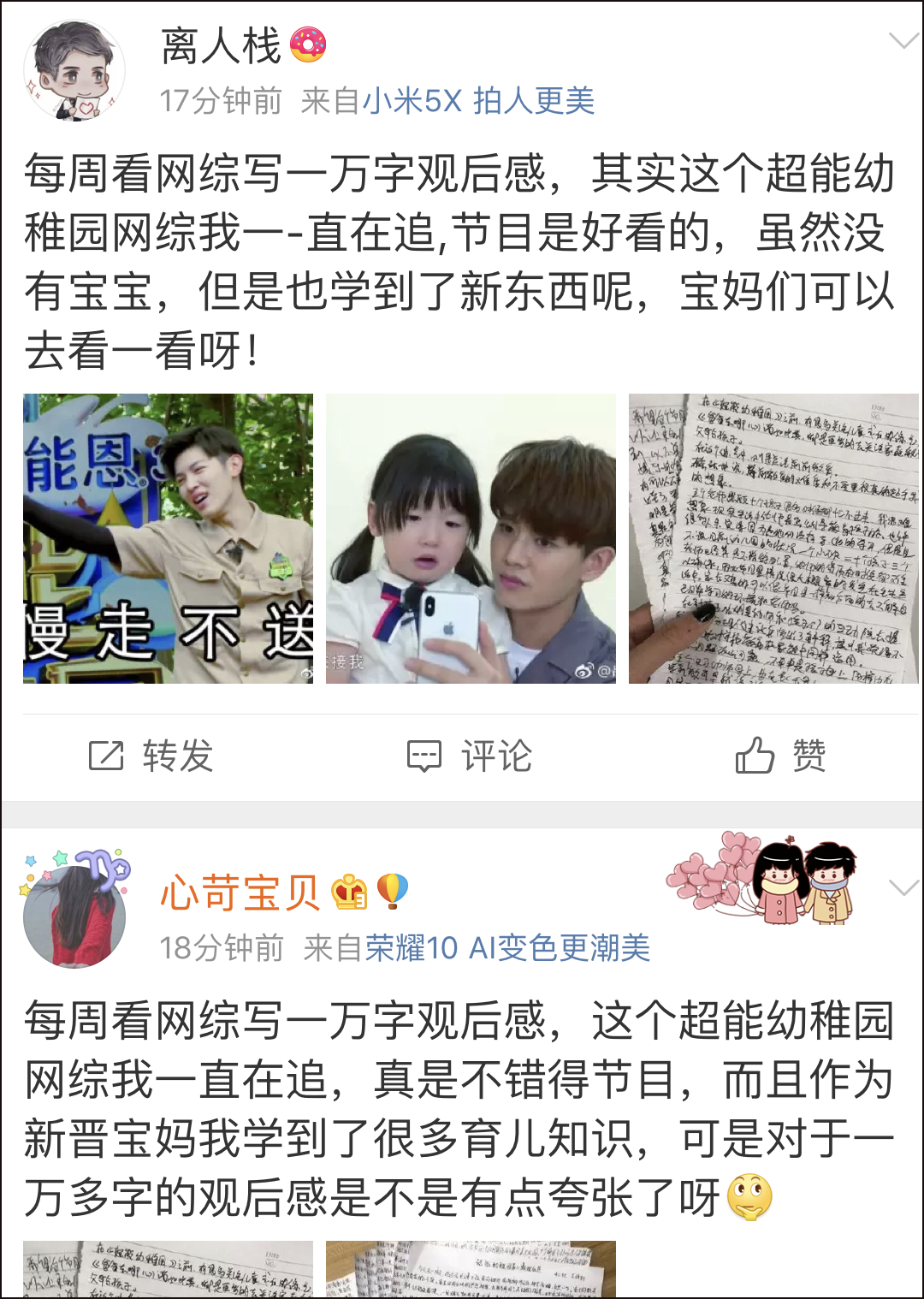924x1299 pixels.
Task: Open 离人栈's profile avatar
Action: [x=74, y=71]
